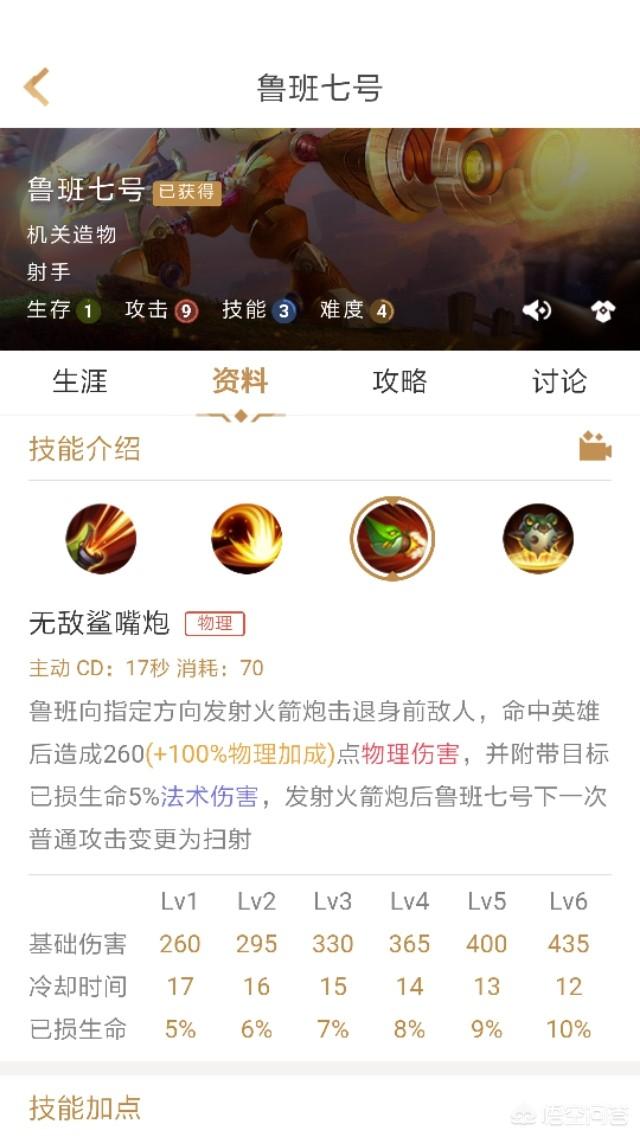Viewport: 640px width, 1137px height.
Task: Select the second skill icon with fire swirl
Action: [x=247, y=539]
